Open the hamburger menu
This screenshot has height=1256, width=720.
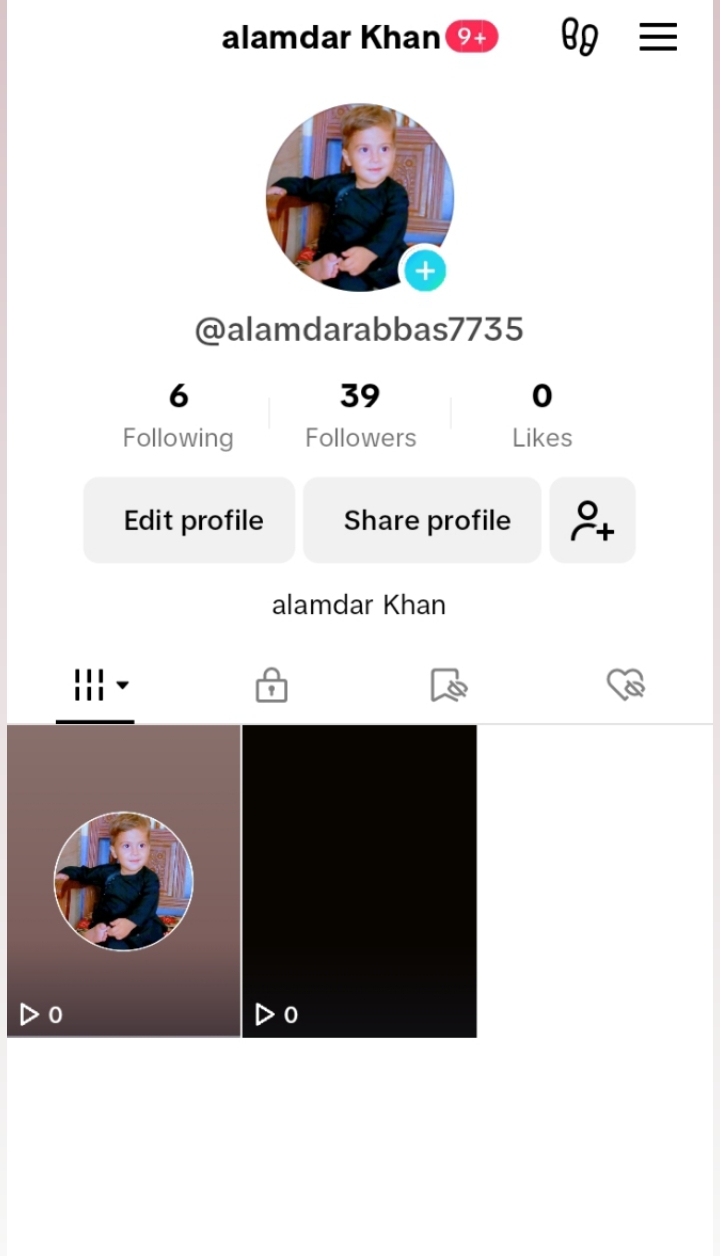pyautogui.click(x=658, y=38)
